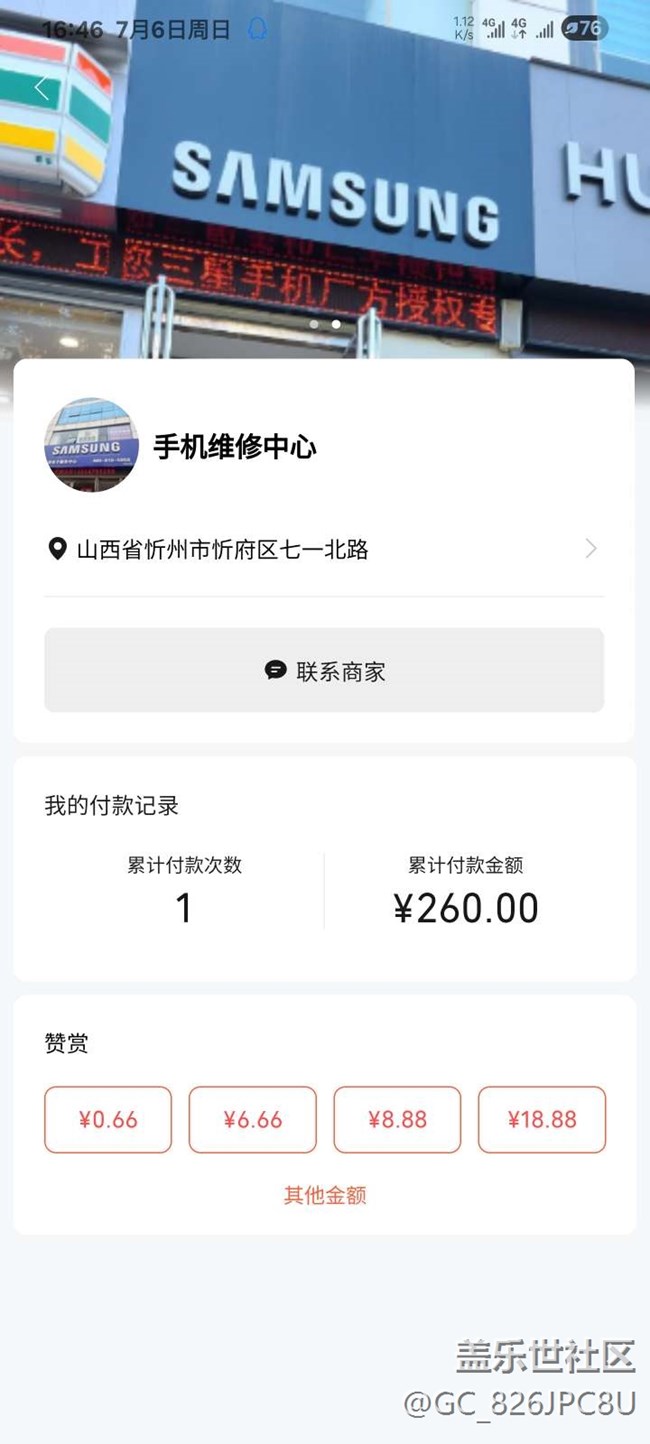Viewport: 650px width, 1444px height.
Task: Choose the ¥6.66 tip amount
Action: (x=252, y=1120)
